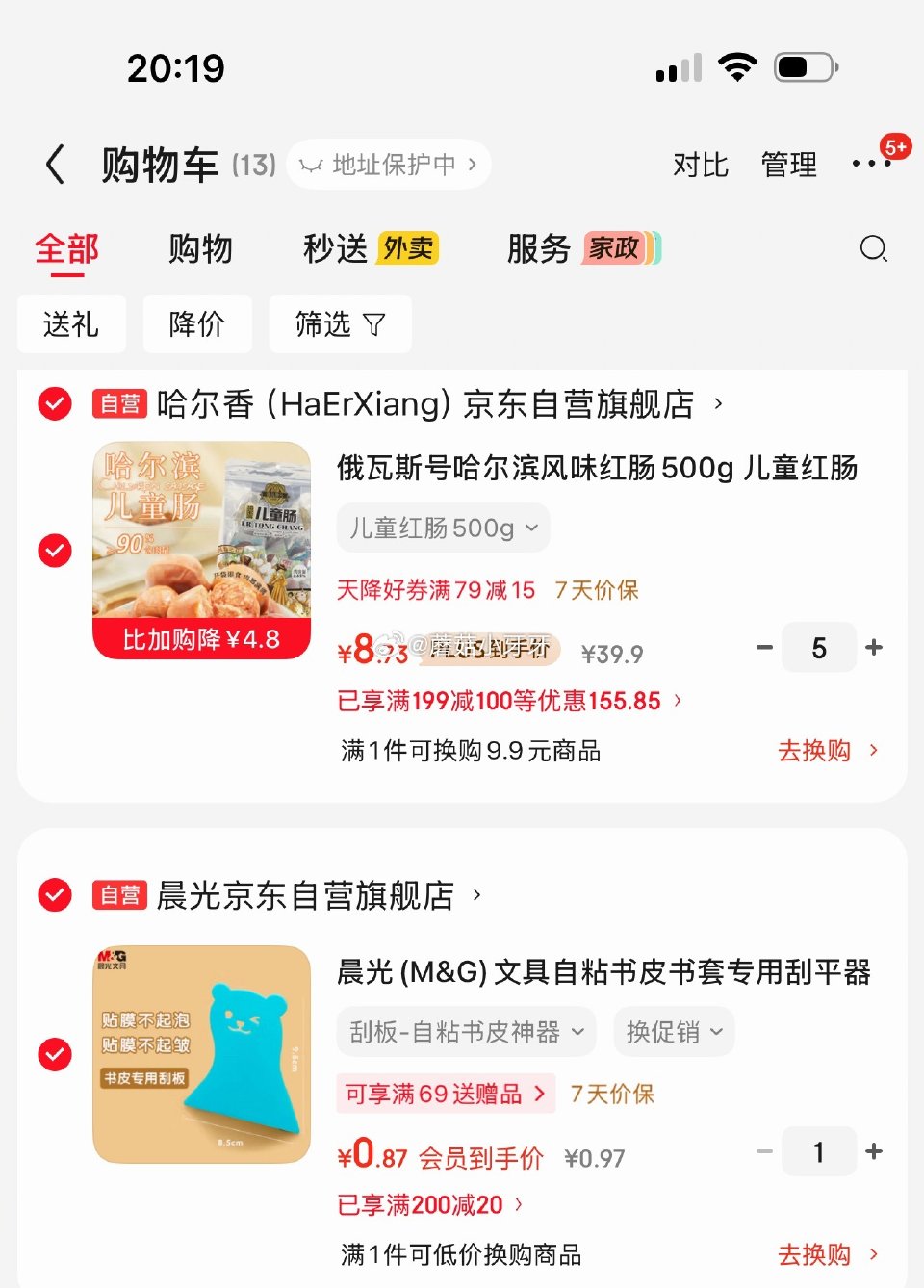The image size is (924, 1288).
Task: Tap the 外卖 badge on 秒送 tab
Action: click(x=407, y=248)
